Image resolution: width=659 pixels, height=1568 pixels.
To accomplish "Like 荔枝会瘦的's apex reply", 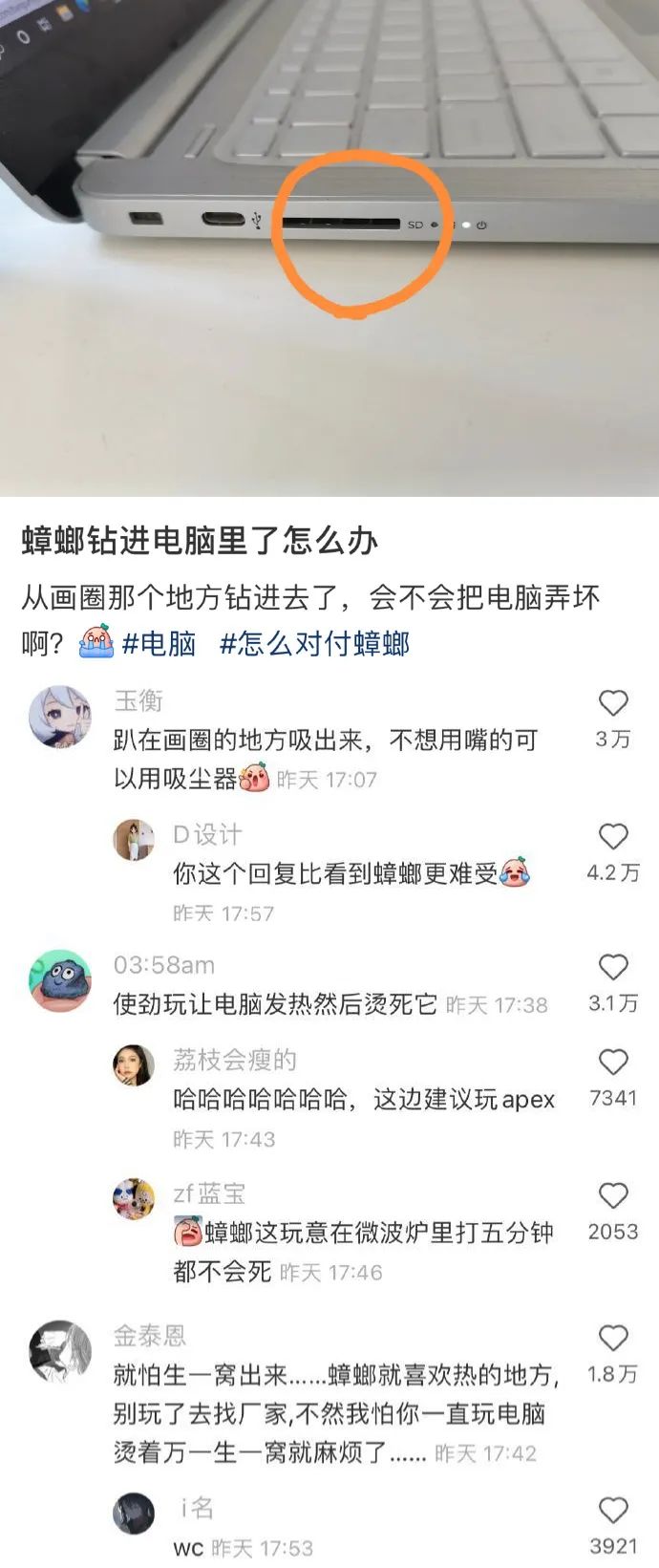I will pos(612,1063).
